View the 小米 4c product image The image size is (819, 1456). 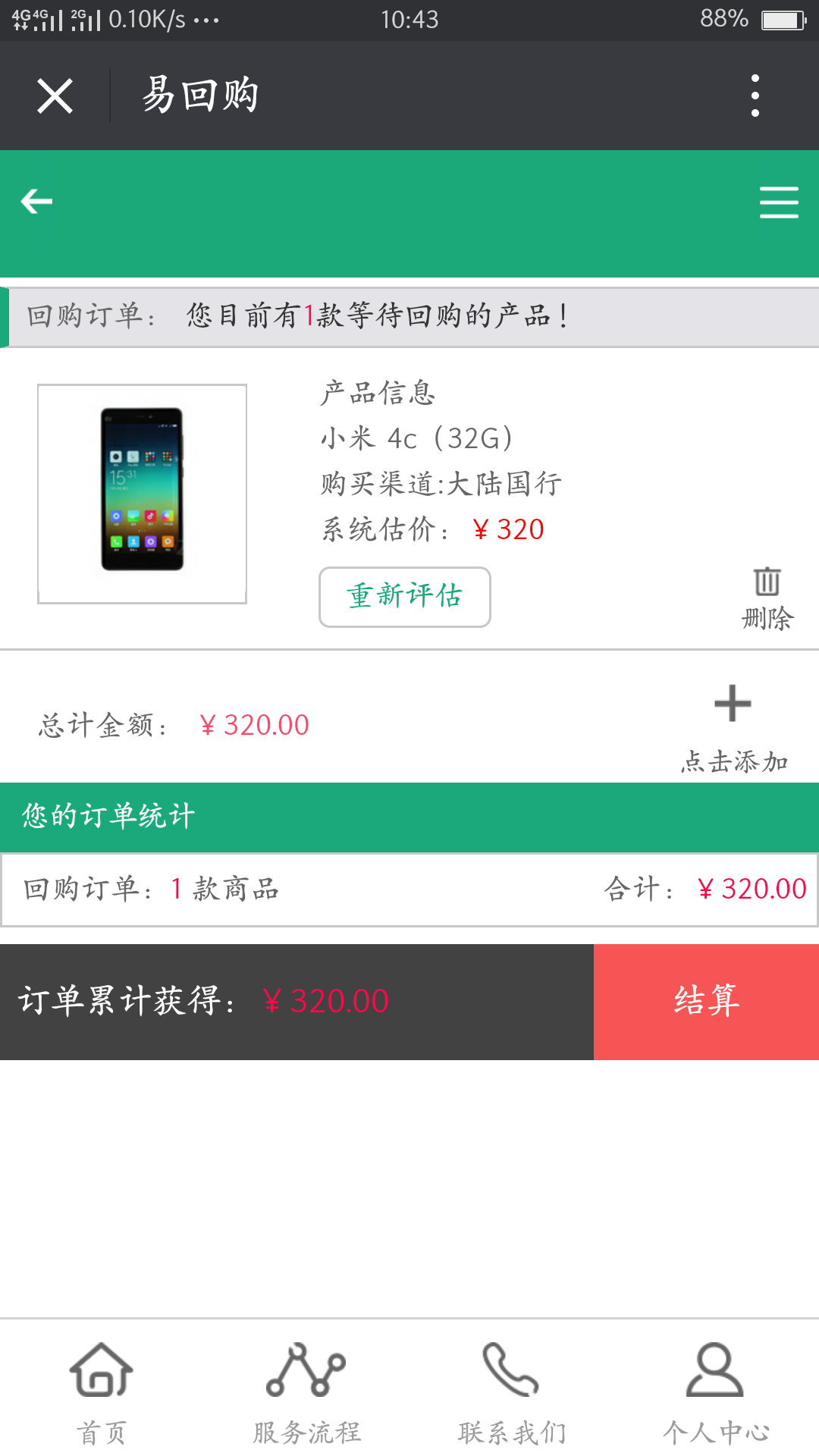tap(143, 494)
